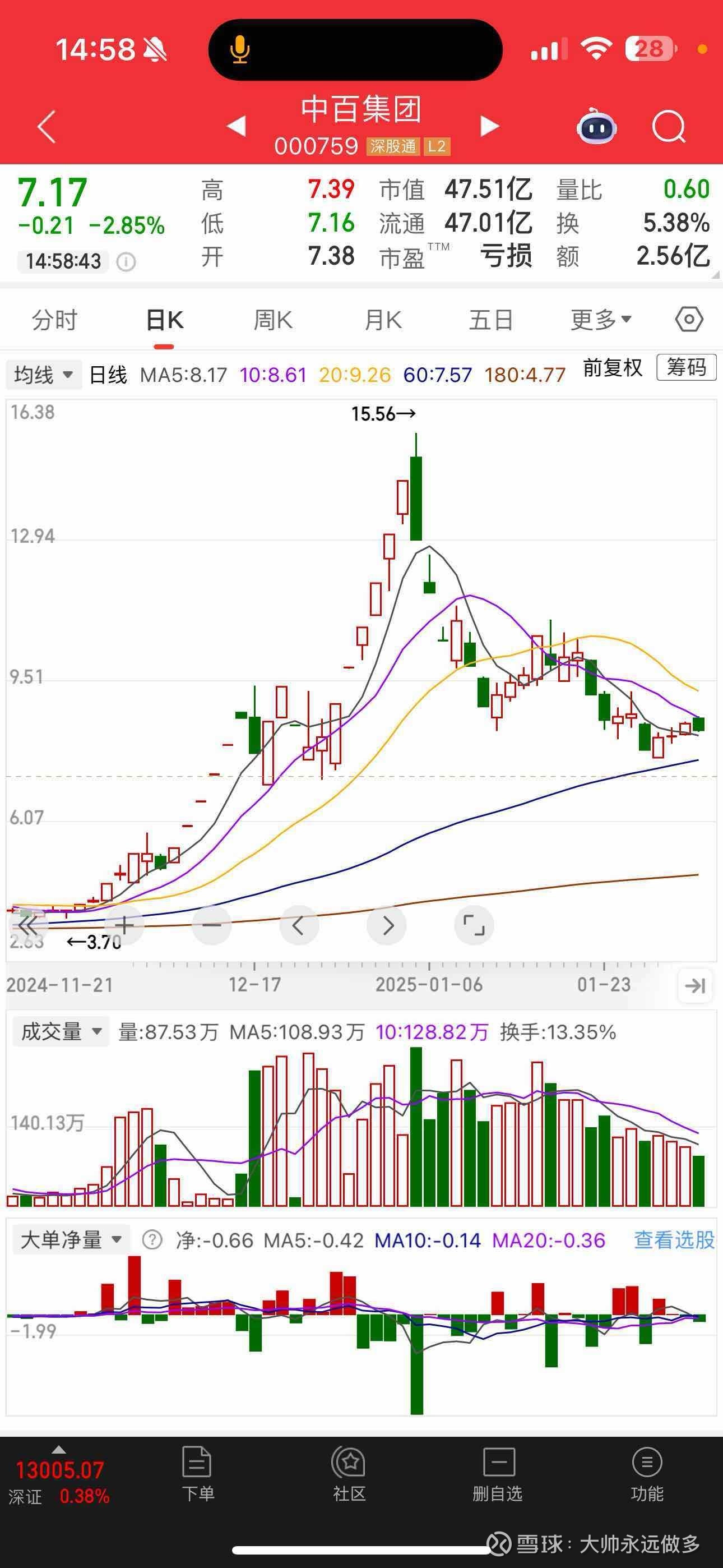Select the 月K monthly chart tab

click(383, 320)
